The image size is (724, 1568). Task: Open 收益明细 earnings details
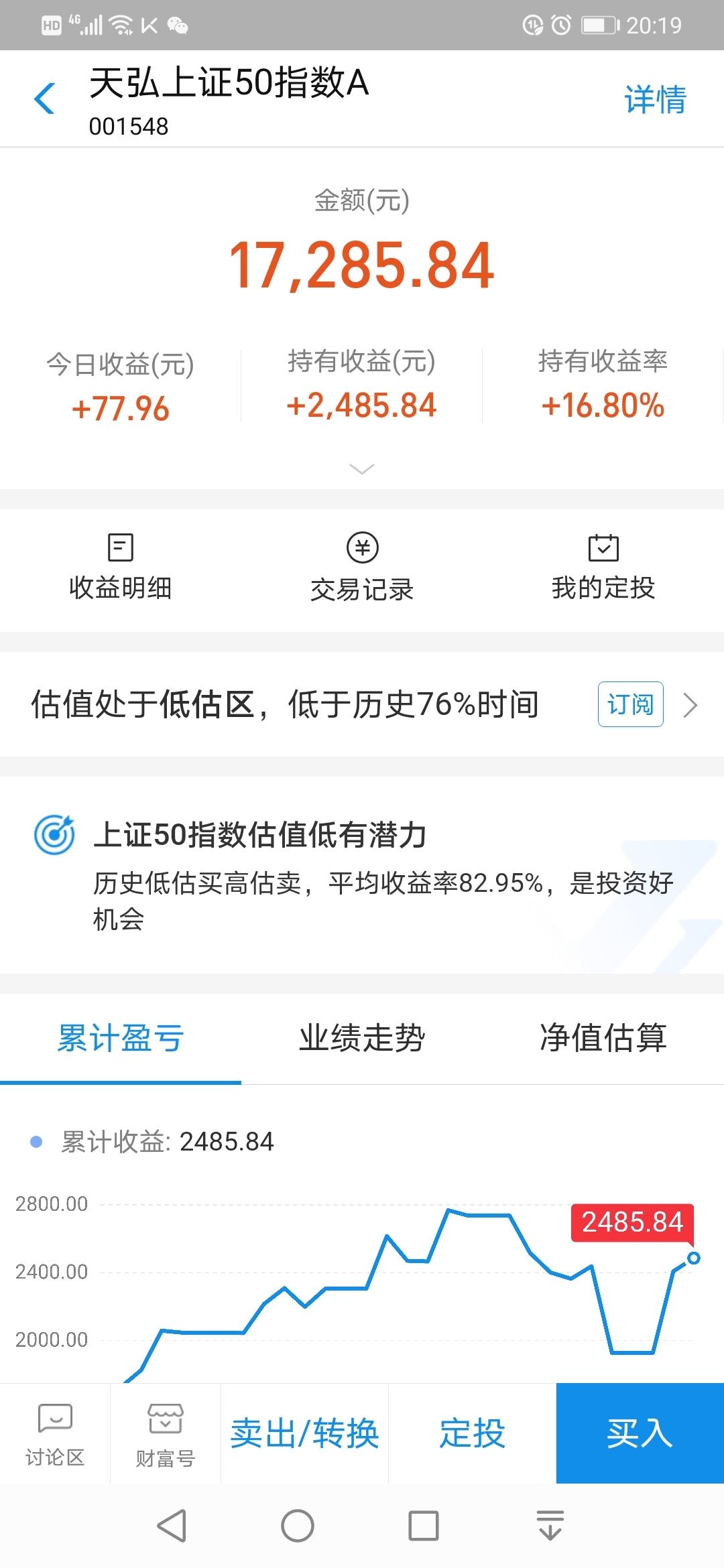(121, 567)
